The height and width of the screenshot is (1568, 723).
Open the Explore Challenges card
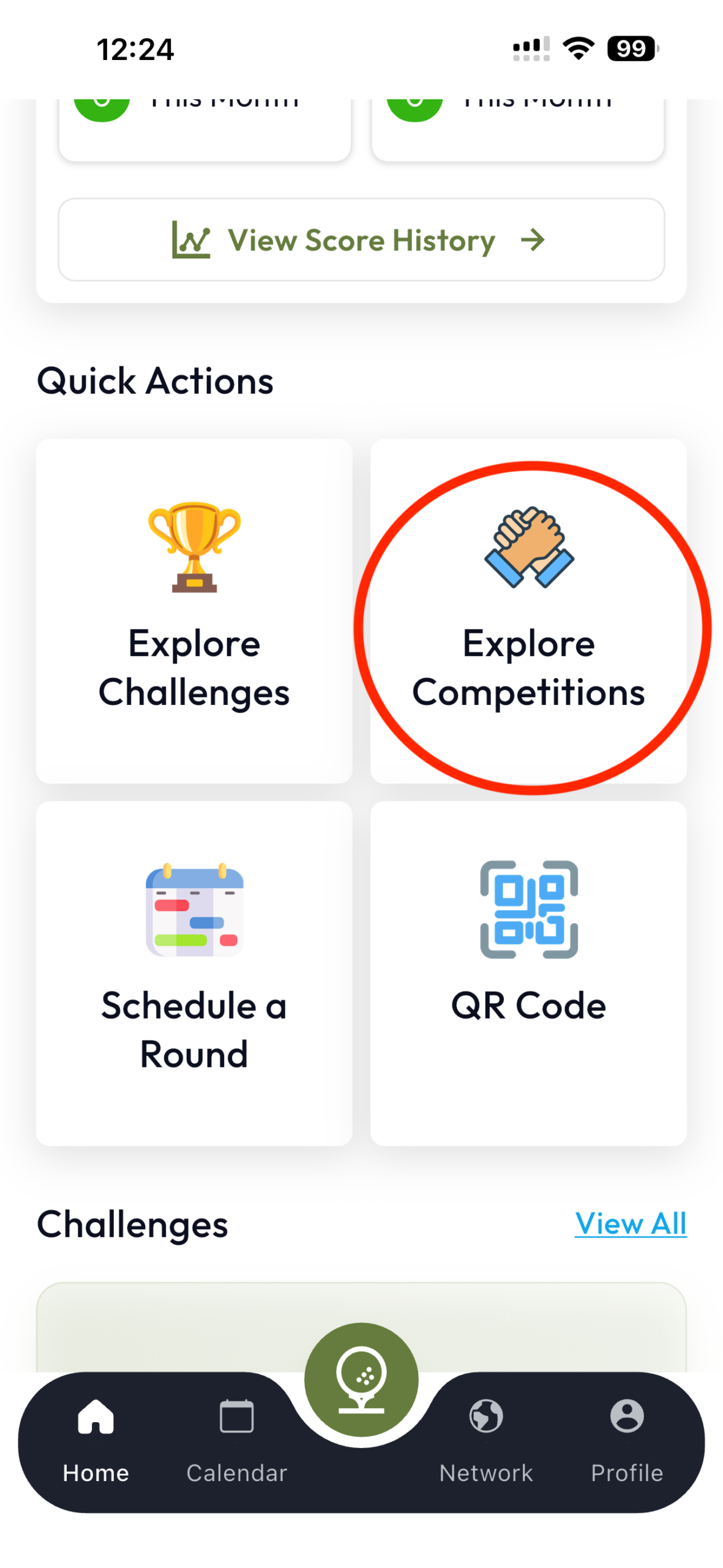pos(194,611)
